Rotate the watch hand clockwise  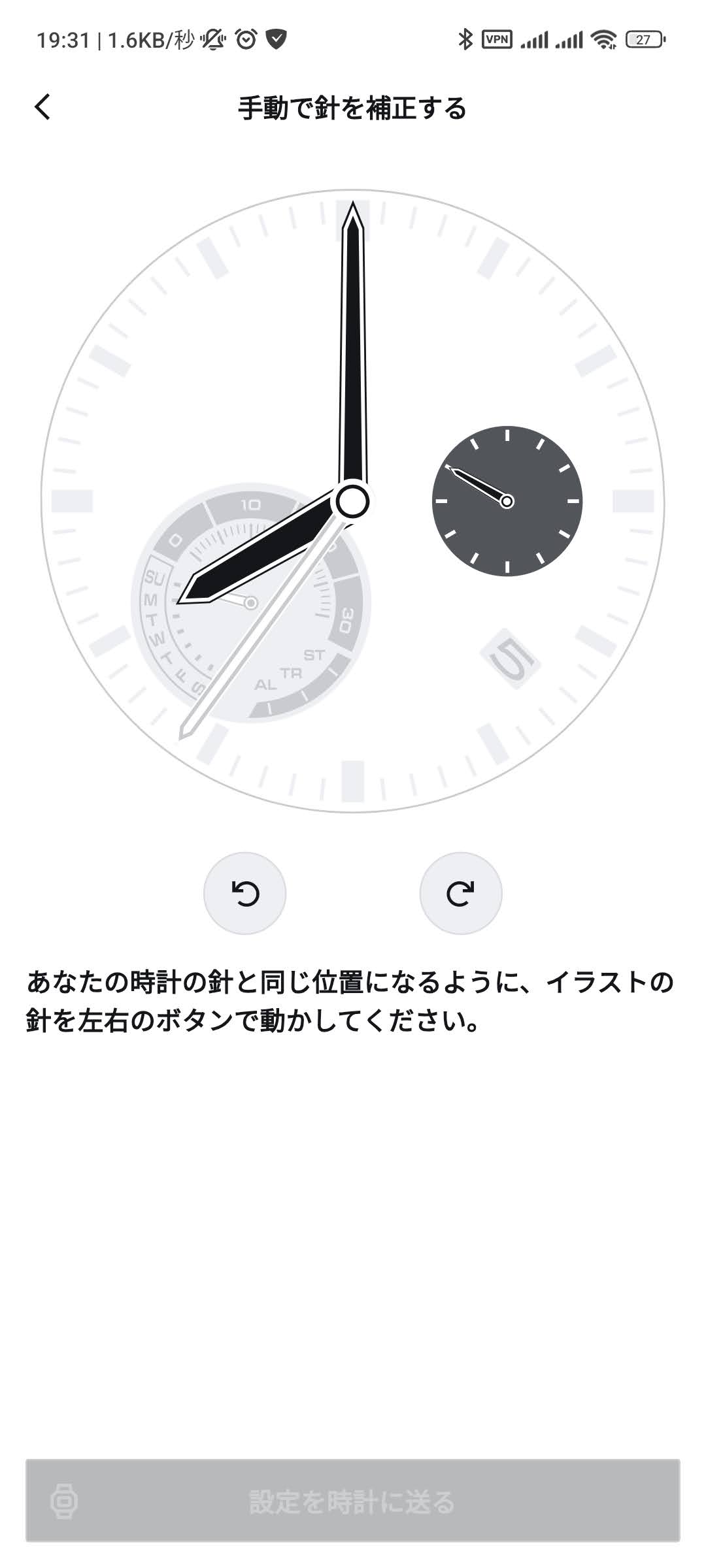coord(461,893)
